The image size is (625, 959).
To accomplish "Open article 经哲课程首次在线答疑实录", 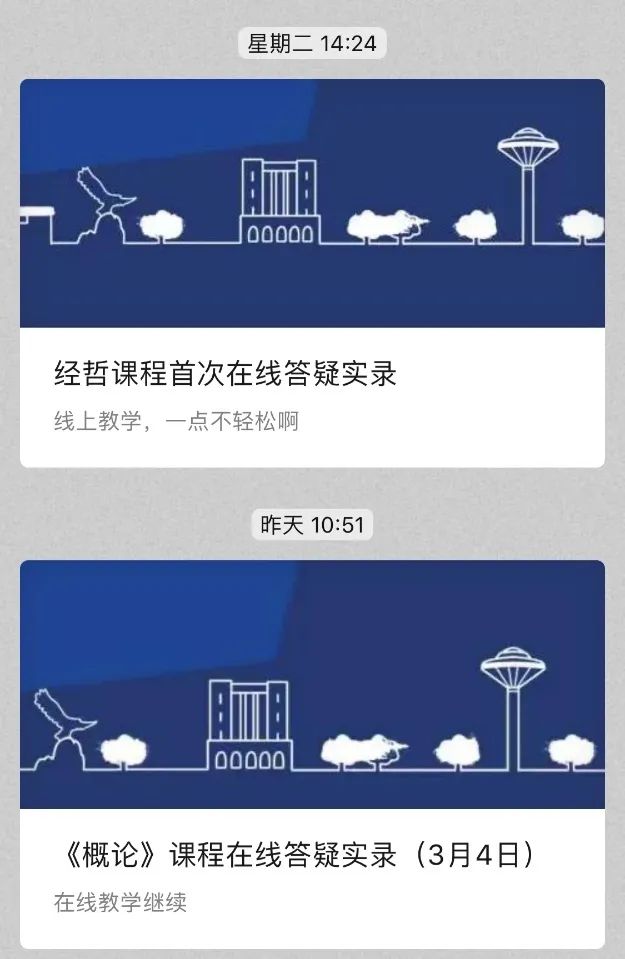I will [x=226, y=376].
